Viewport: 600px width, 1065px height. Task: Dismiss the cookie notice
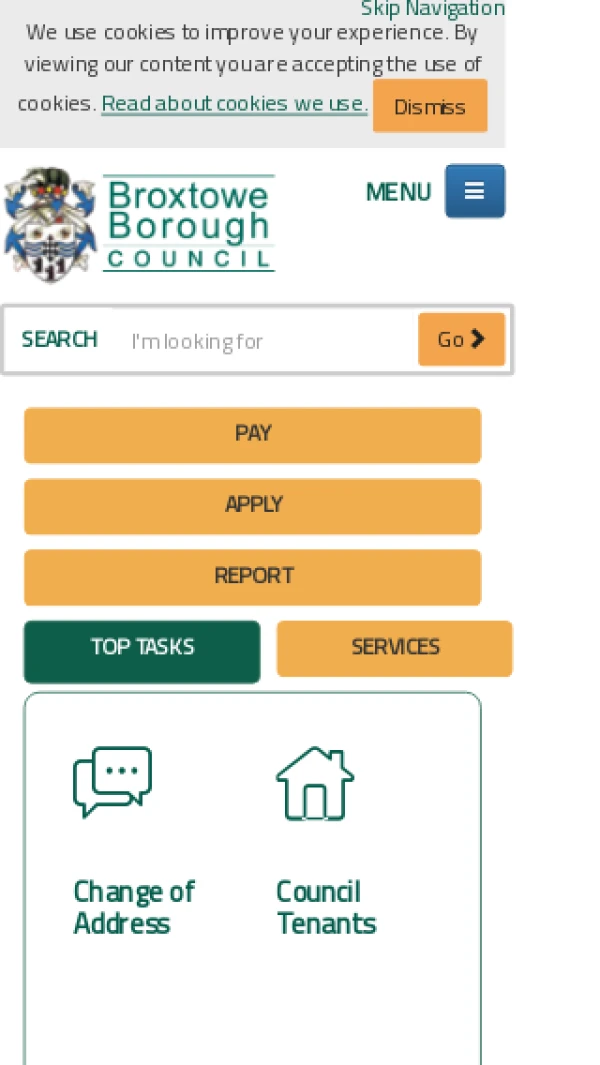[430, 106]
